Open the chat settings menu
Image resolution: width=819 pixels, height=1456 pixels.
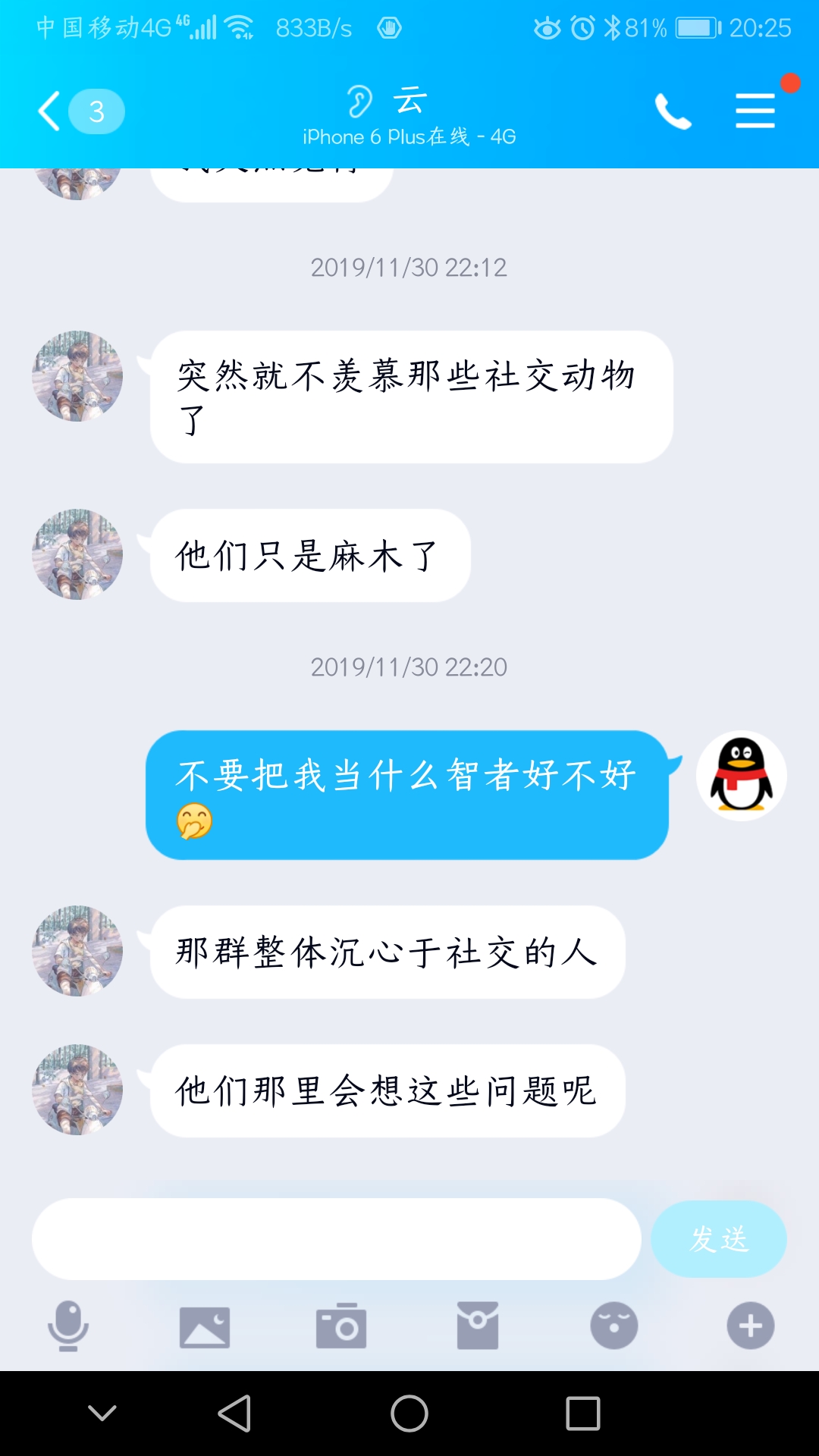tap(755, 111)
